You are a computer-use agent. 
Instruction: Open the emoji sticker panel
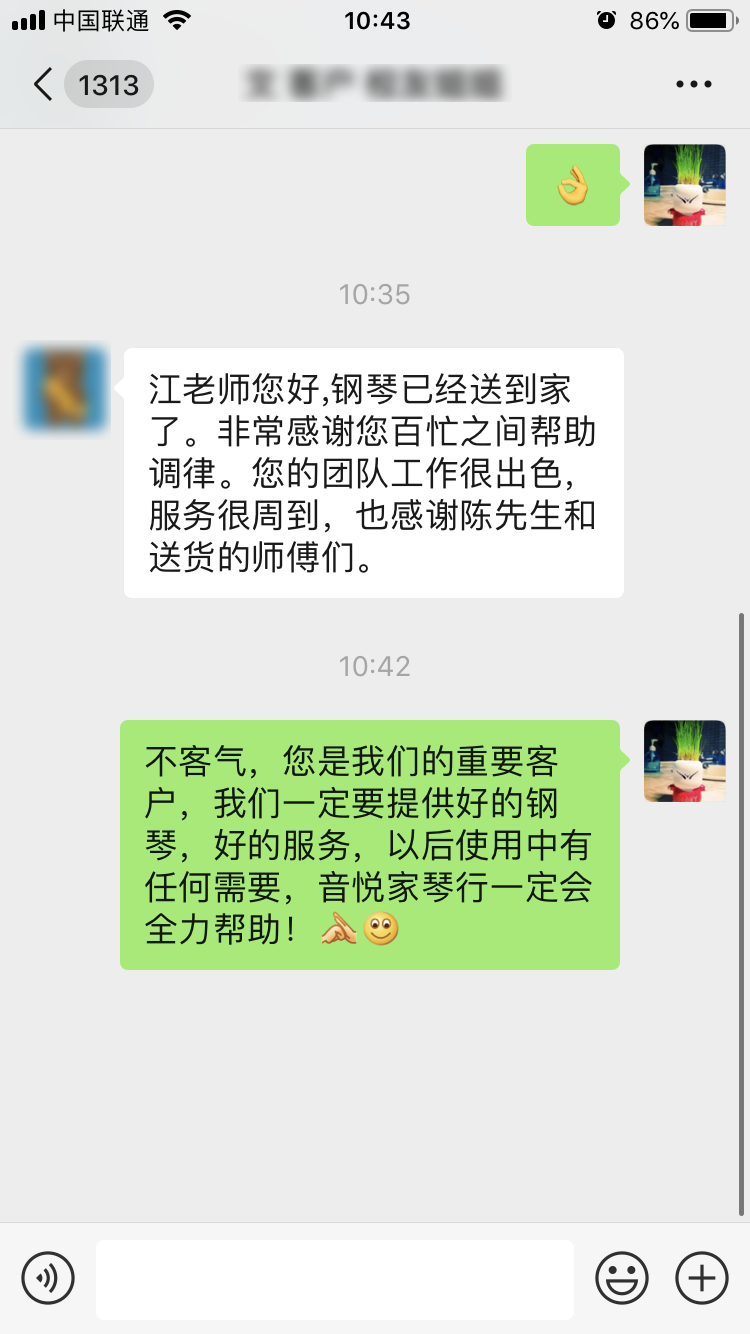pyautogui.click(x=621, y=1277)
